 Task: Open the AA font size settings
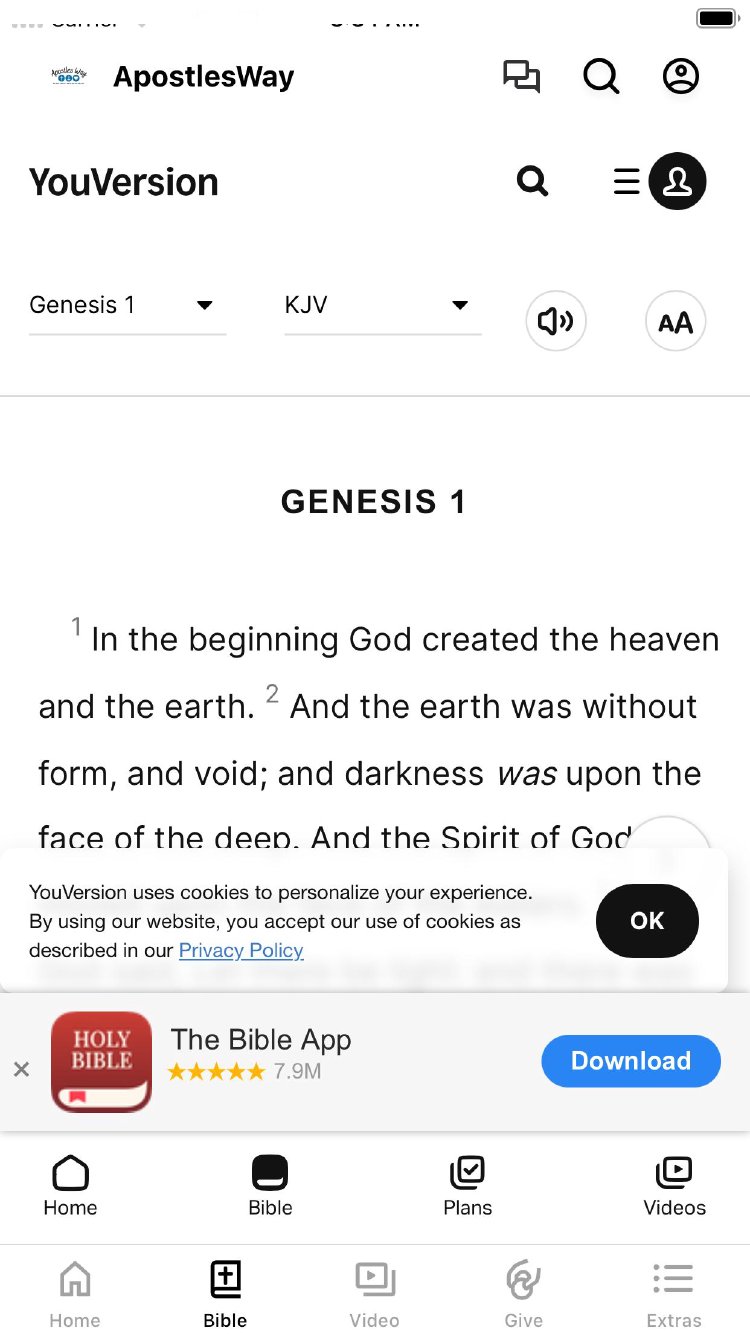click(676, 321)
